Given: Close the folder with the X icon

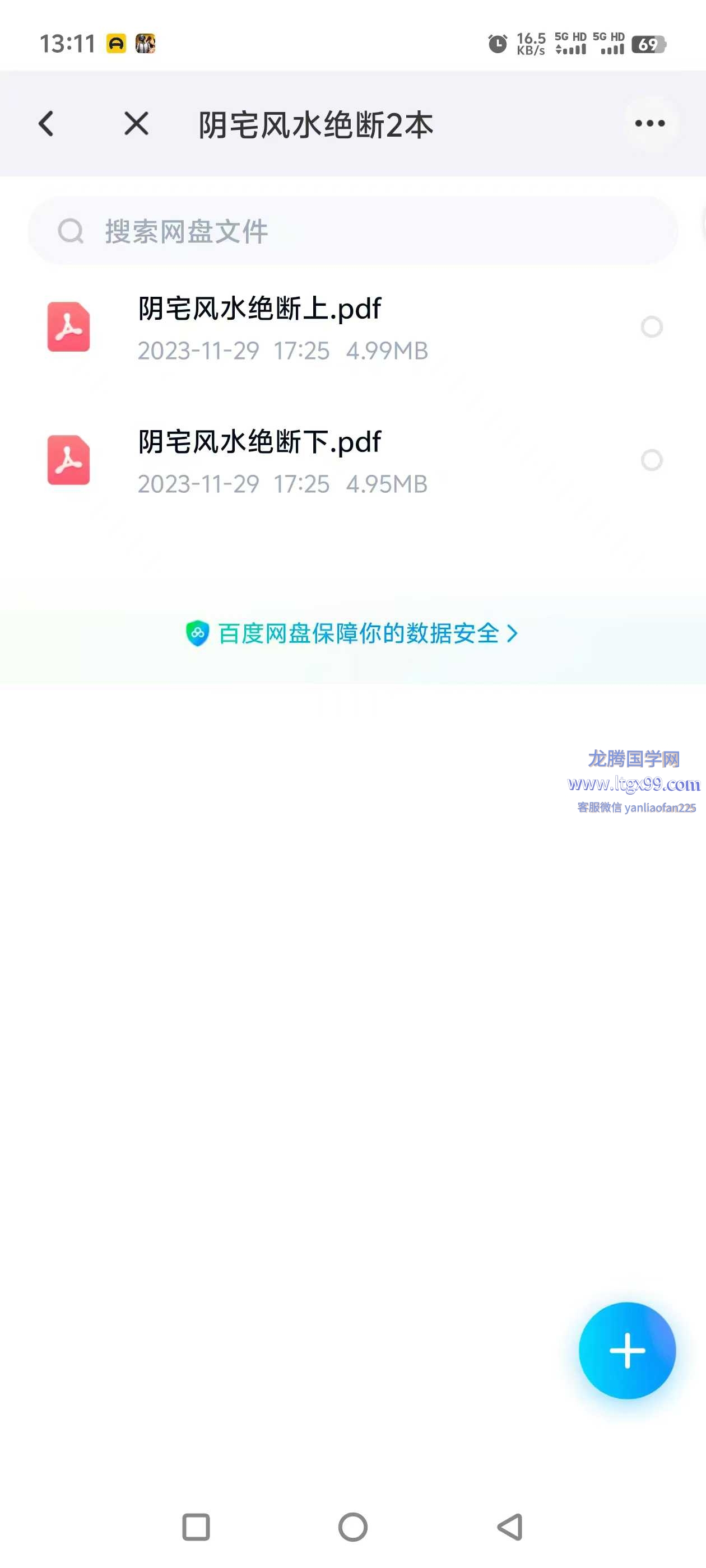Looking at the screenshot, I should coord(136,124).
